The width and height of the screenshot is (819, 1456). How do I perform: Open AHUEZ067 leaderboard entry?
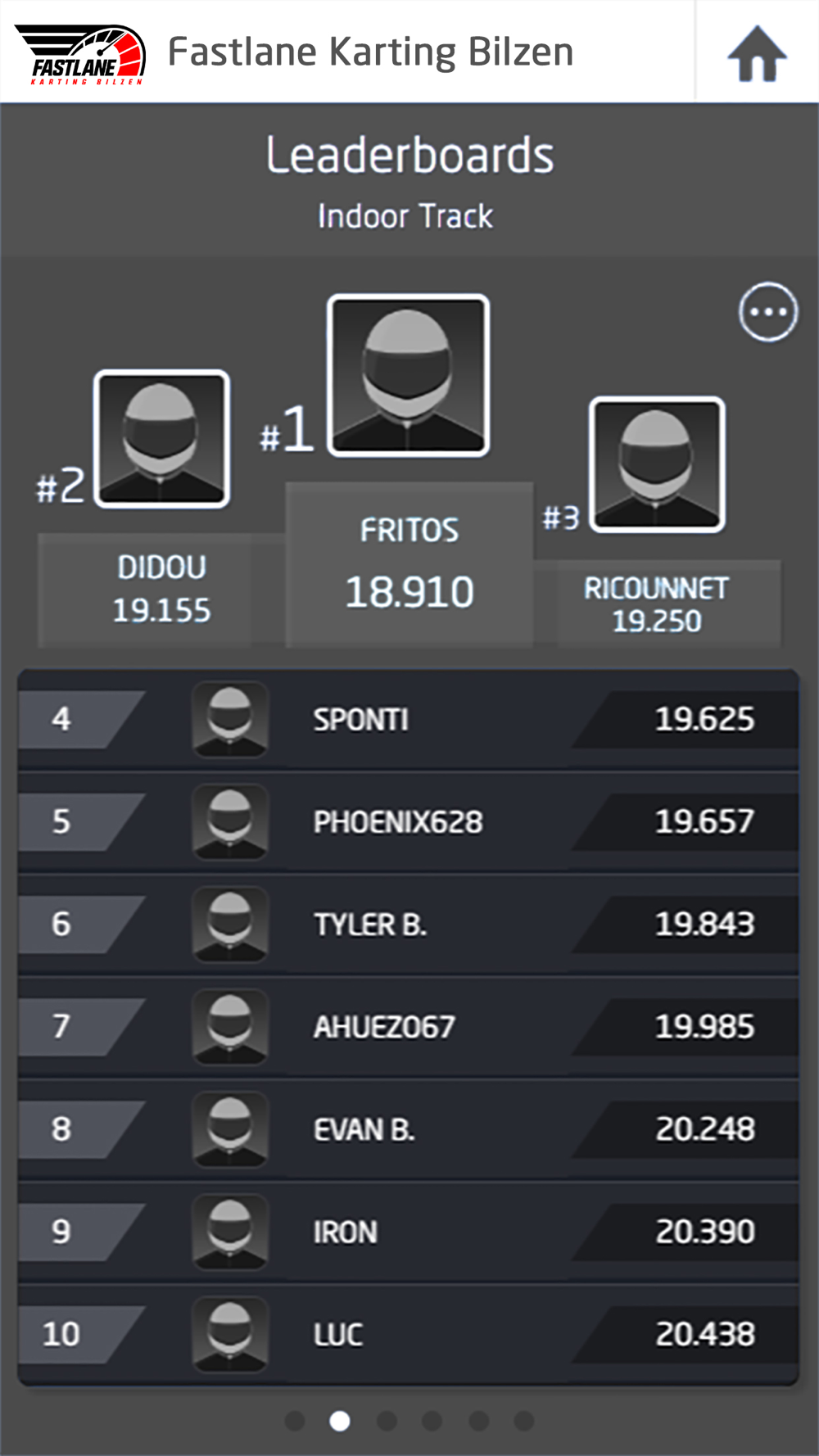click(408, 1027)
